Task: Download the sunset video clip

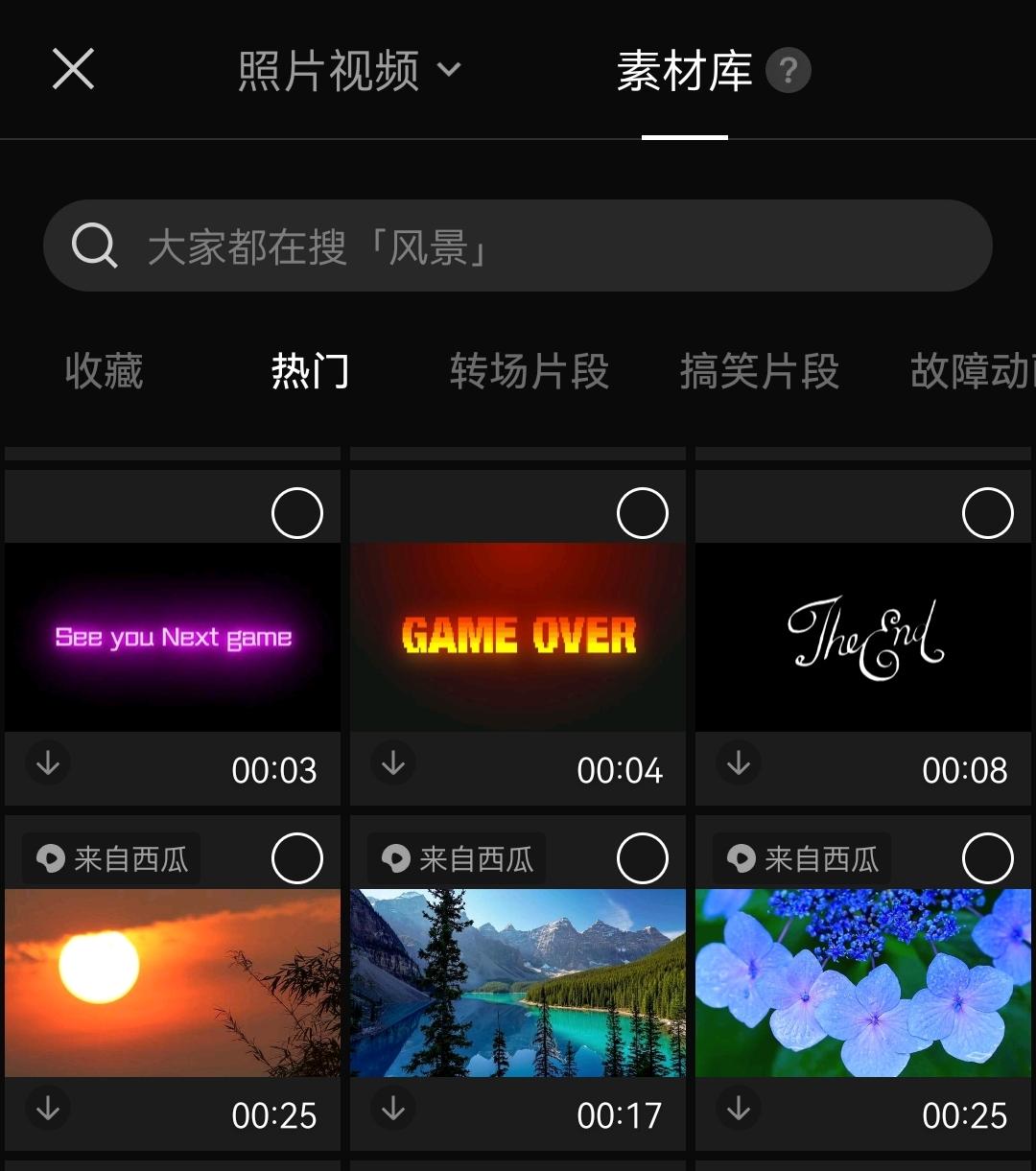Action: 47,1109
